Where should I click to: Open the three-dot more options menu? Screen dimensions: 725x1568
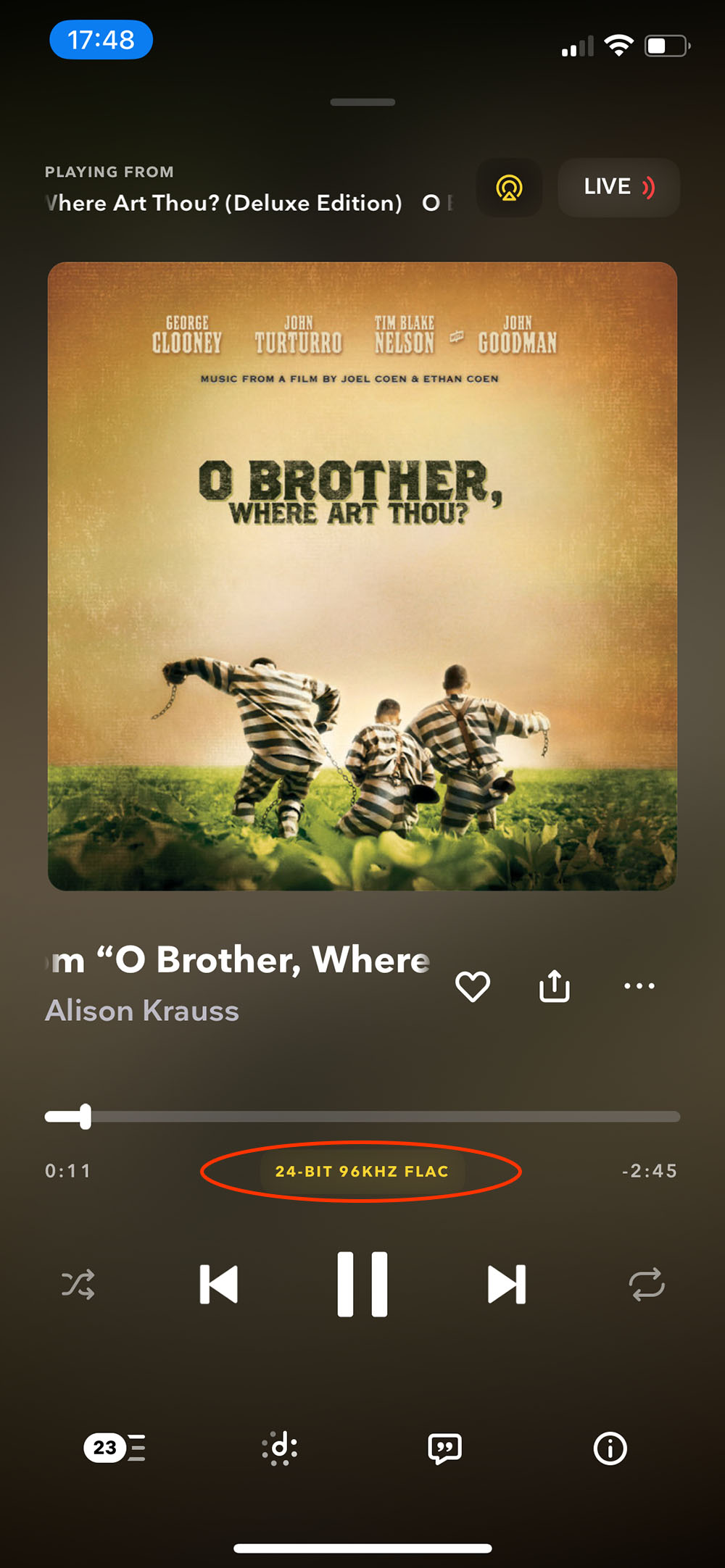639,986
